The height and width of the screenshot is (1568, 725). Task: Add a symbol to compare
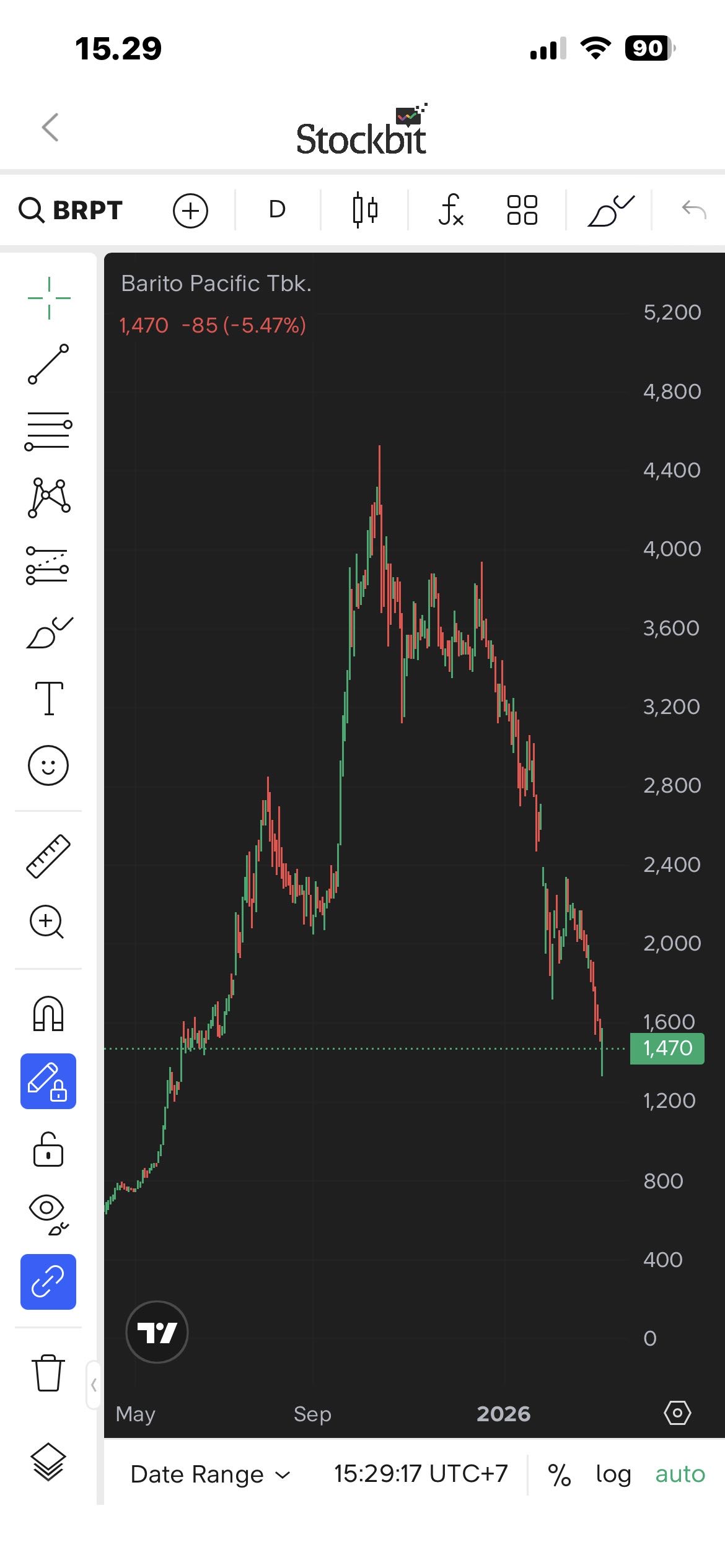click(x=190, y=211)
